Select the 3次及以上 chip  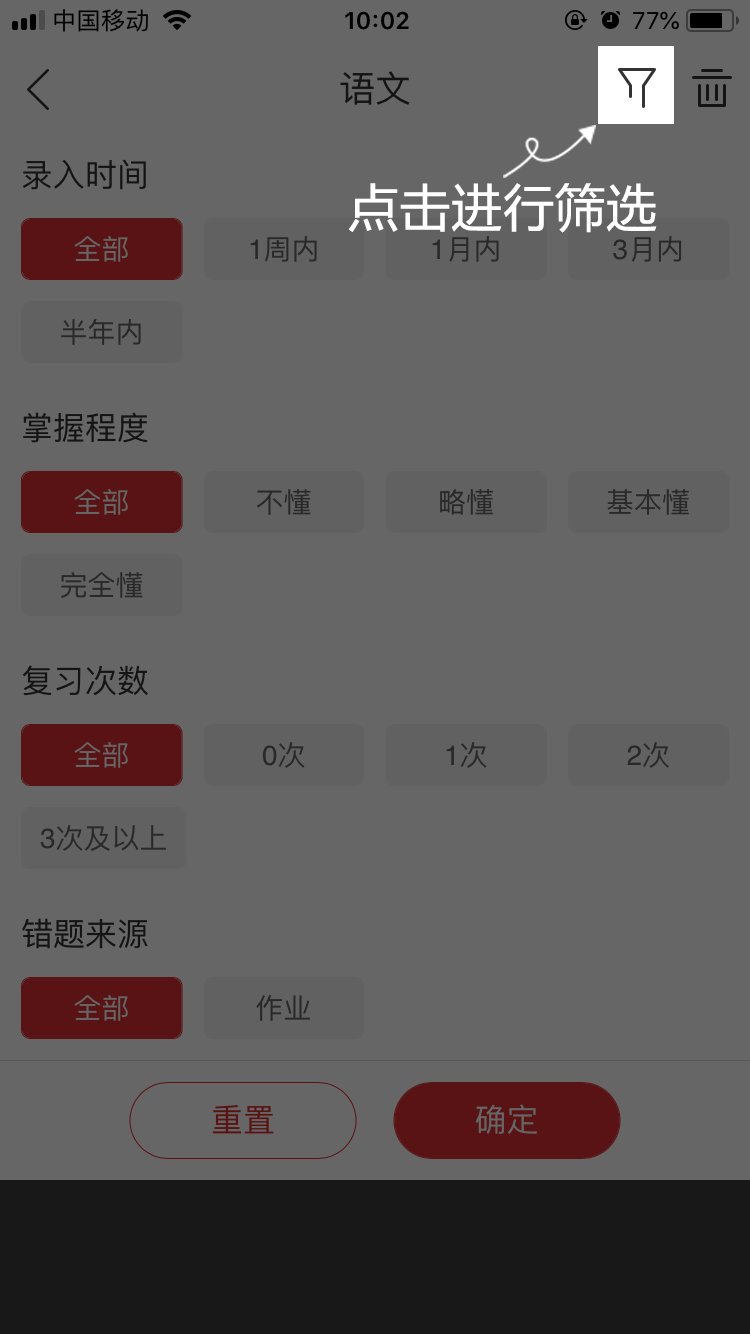click(x=104, y=838)
